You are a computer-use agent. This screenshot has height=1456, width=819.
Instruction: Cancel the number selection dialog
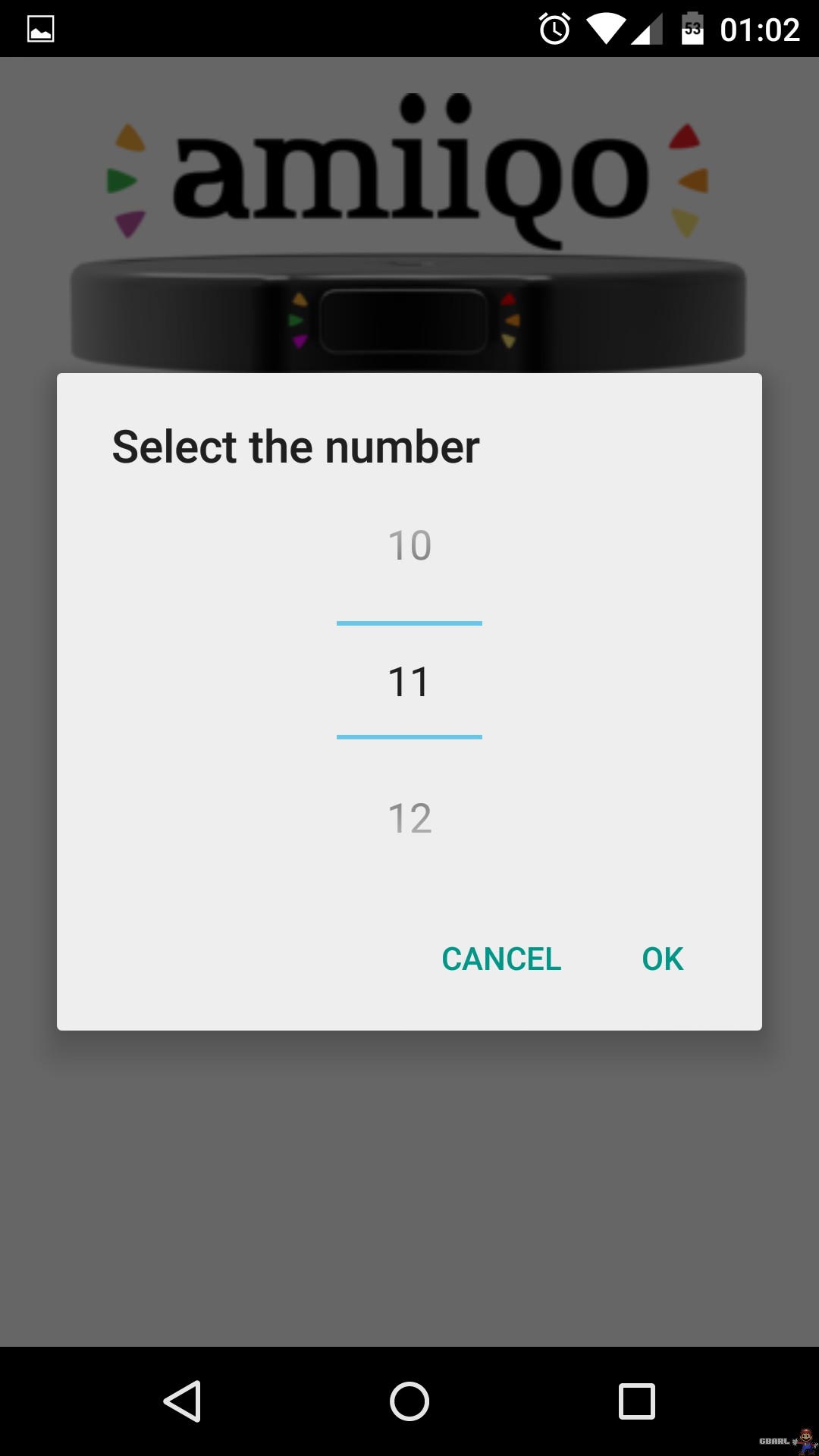click(501, 959)
